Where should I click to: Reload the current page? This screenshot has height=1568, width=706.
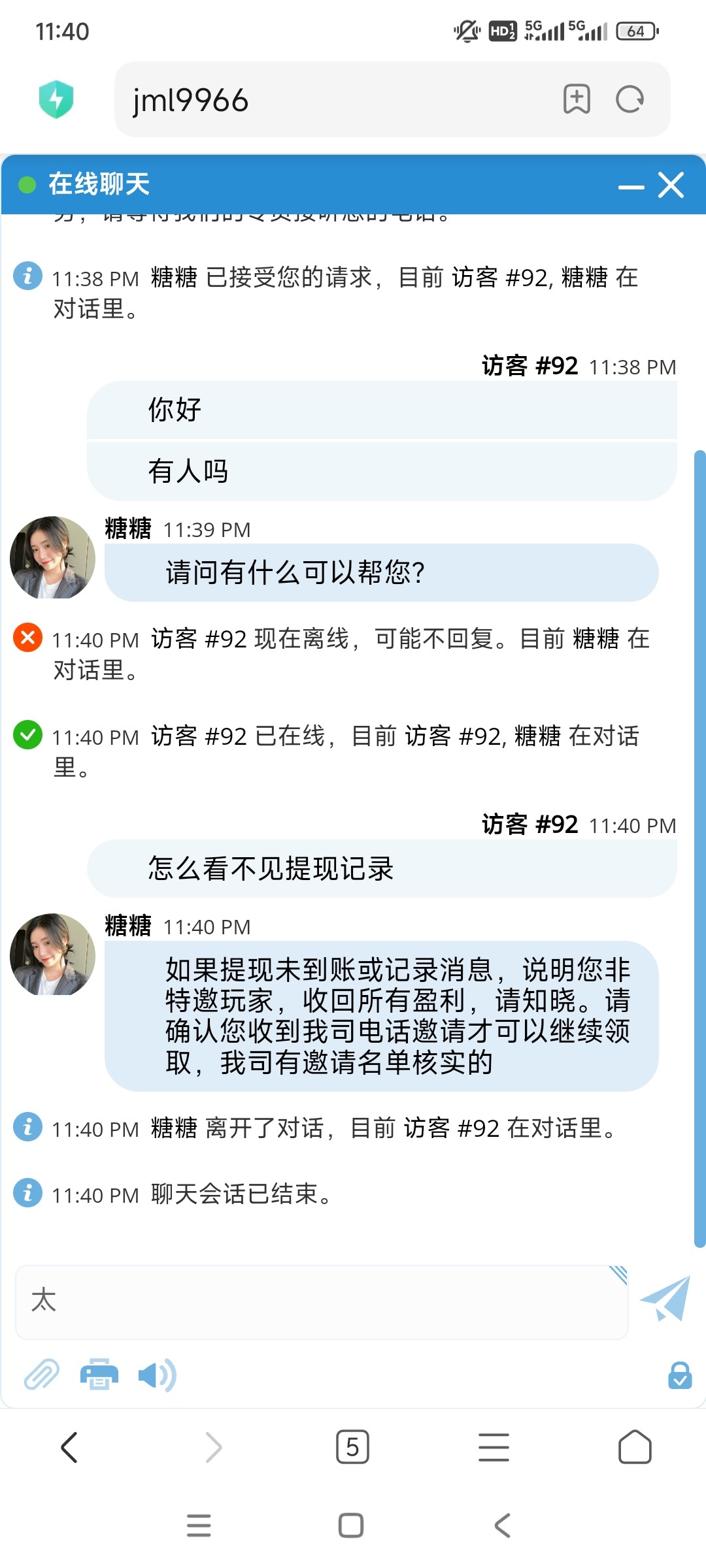(x=630, y=99)
